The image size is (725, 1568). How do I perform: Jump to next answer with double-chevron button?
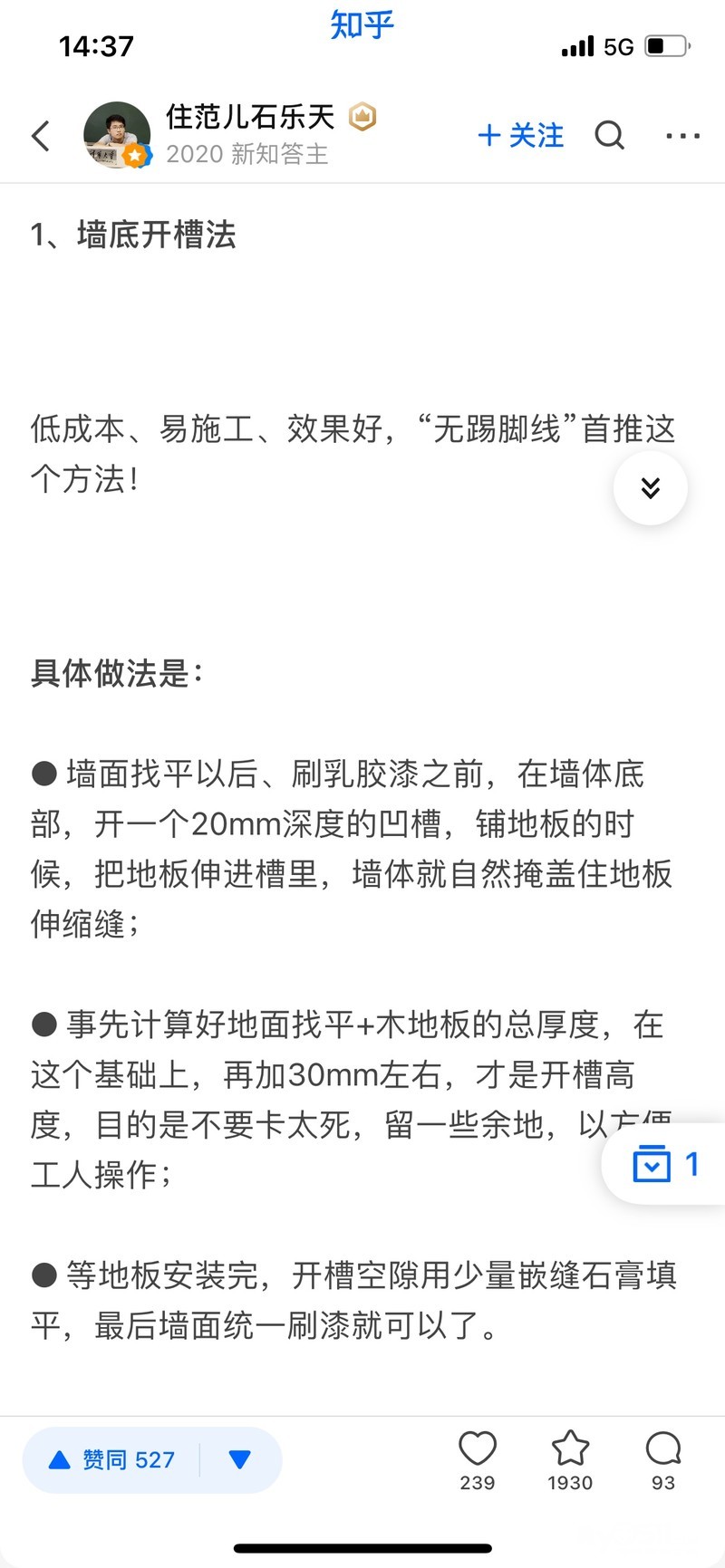pyautogui.click(x=650, y=487)
